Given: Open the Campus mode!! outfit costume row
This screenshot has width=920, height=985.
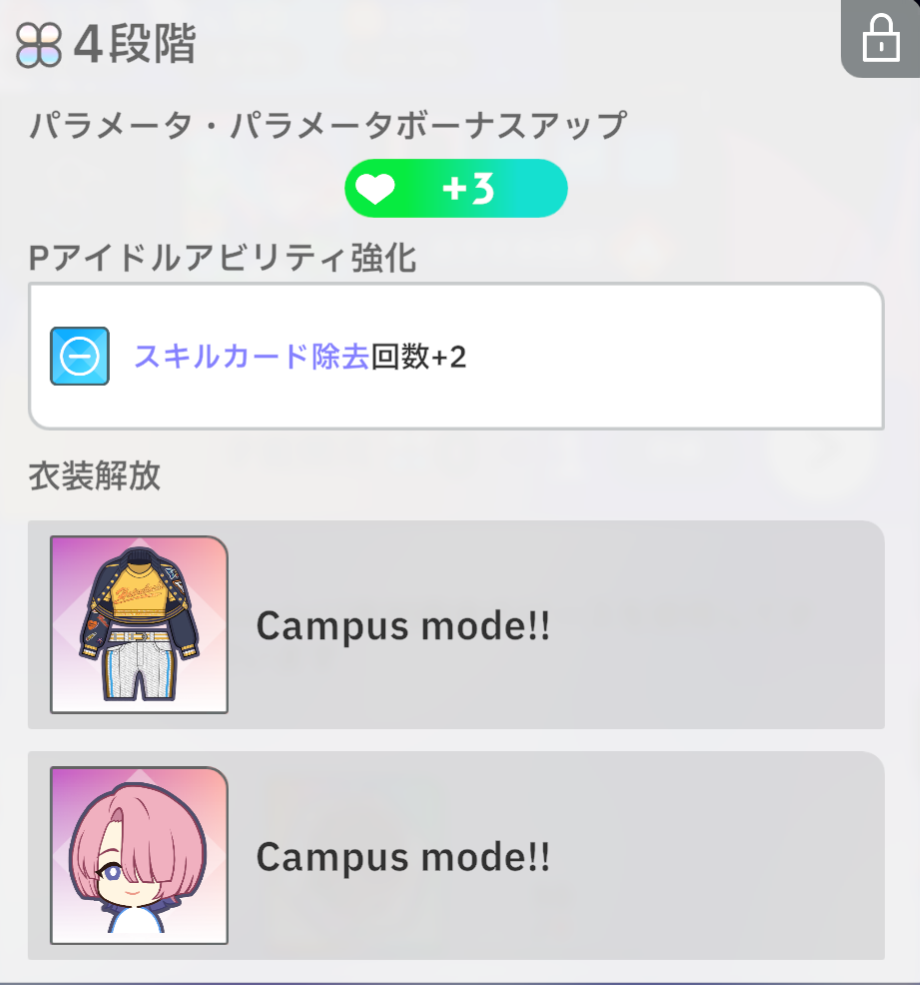Looking at the screenshot, I should point(456,625).
